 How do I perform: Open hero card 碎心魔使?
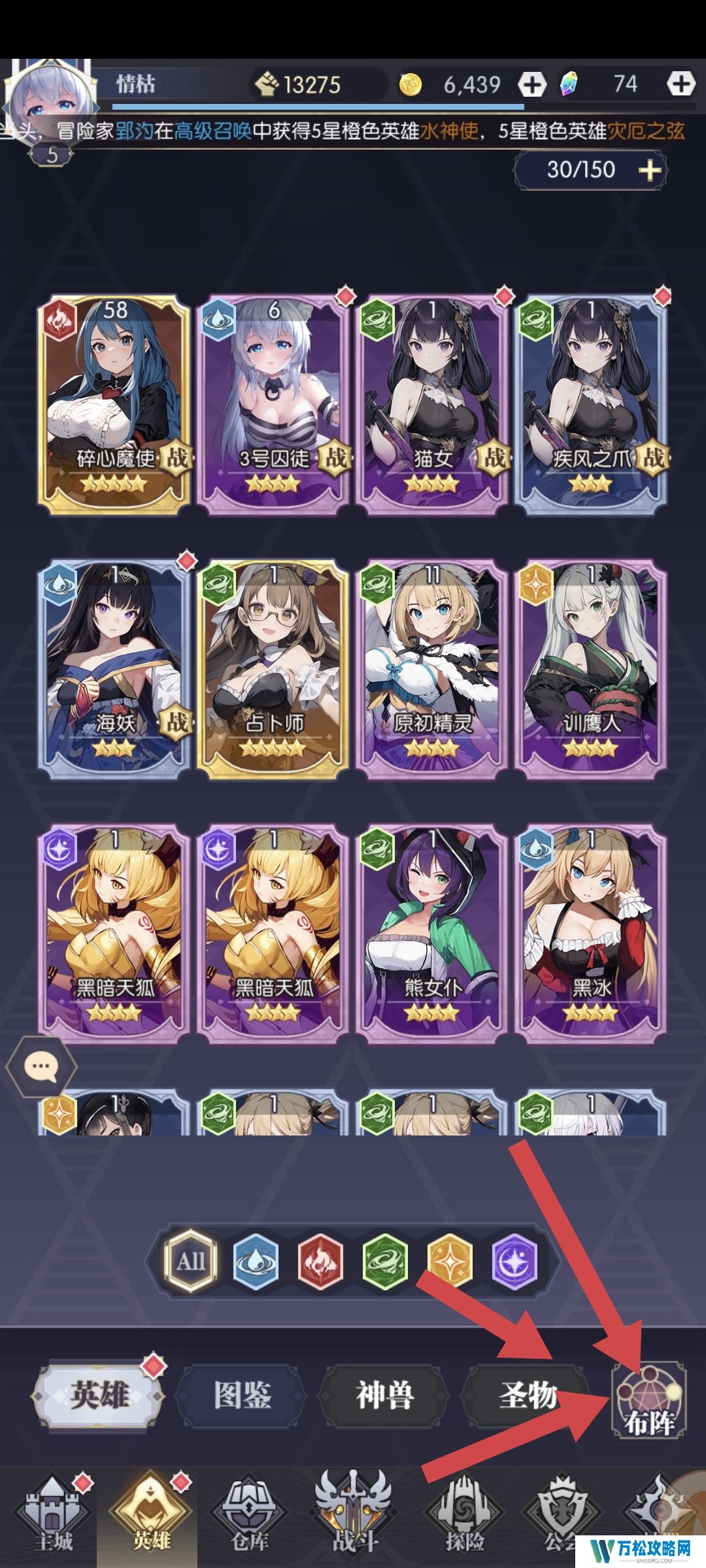(x=114, y=404)
